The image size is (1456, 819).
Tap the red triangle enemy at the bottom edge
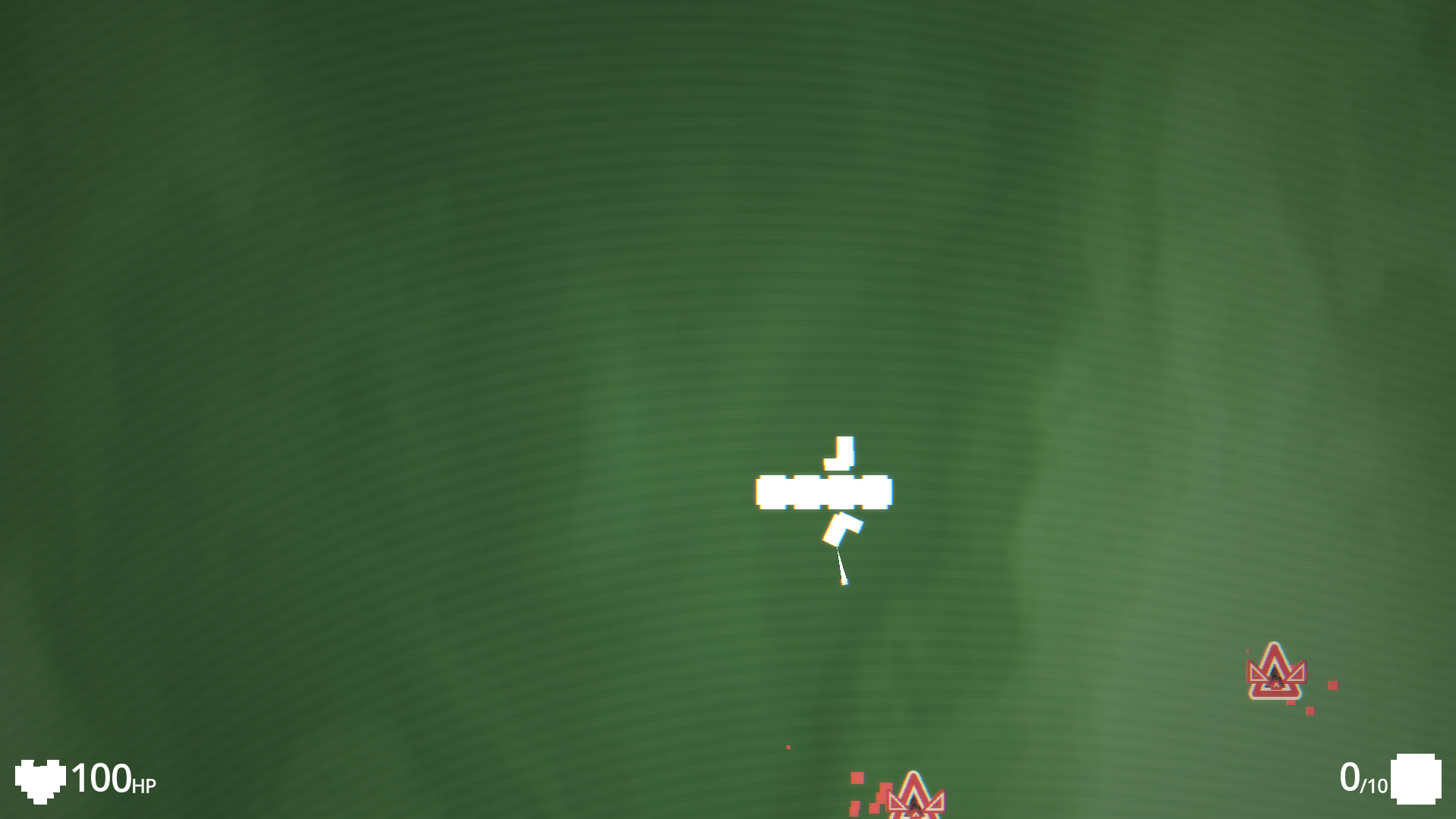(x=915, y=799)
